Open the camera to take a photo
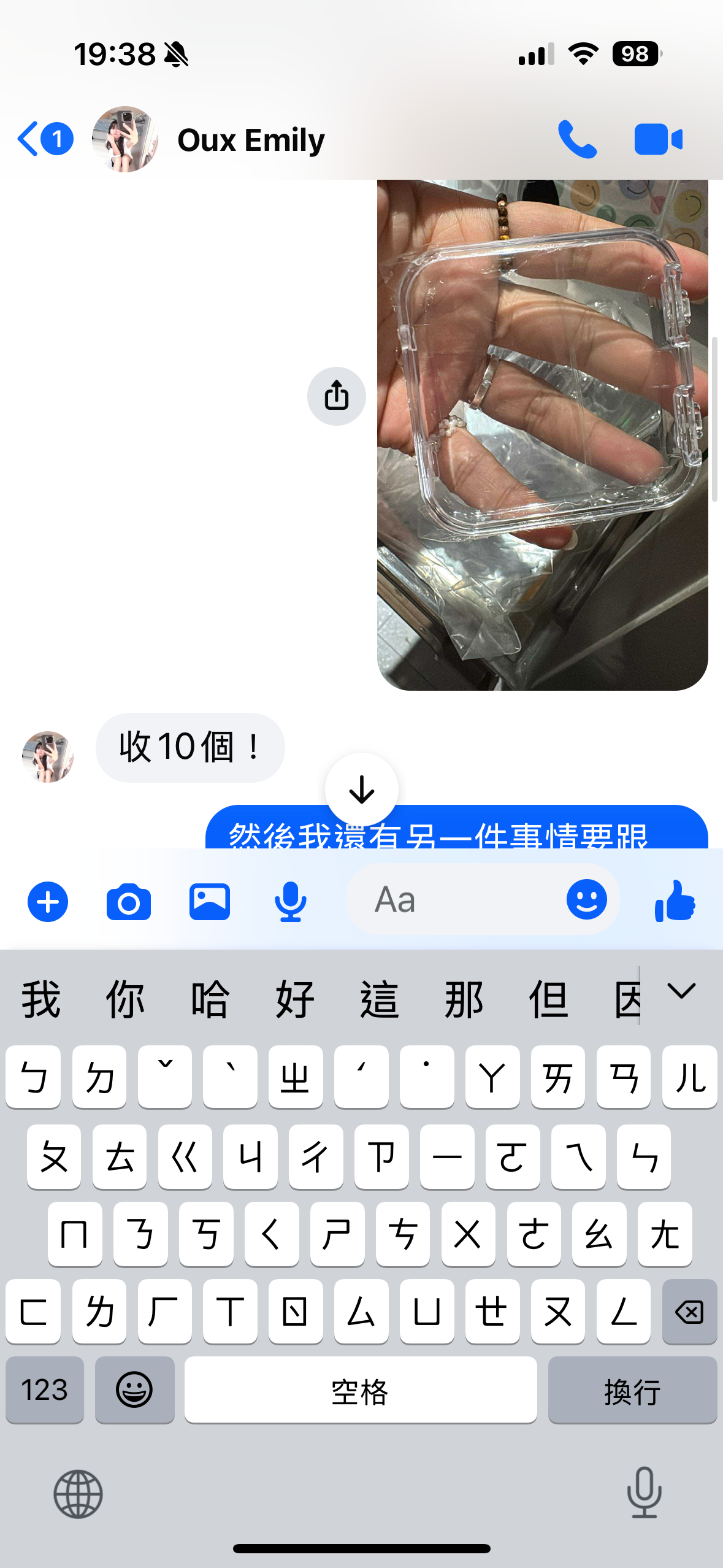723x1568 pixels. coord(129,902)
